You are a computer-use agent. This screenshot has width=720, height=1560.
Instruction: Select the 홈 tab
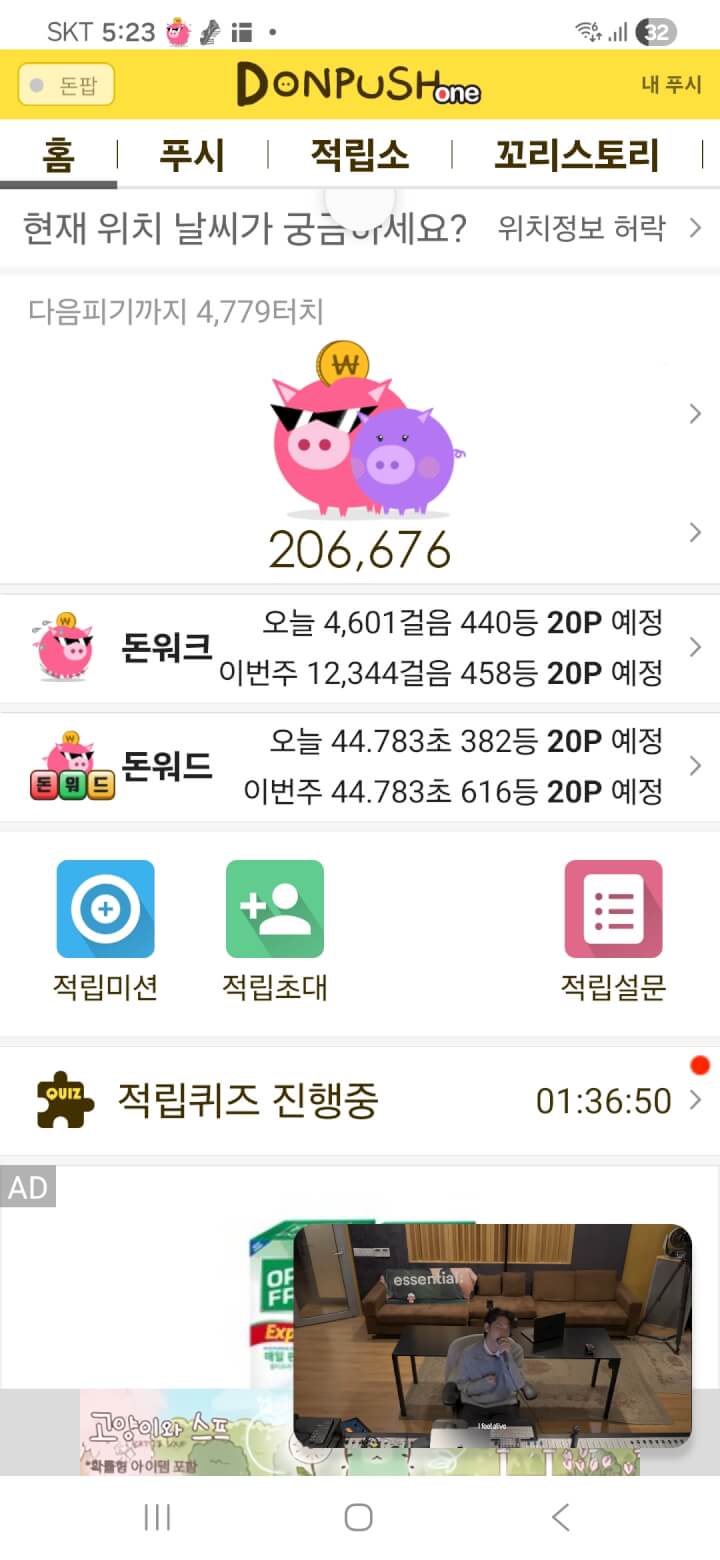(x=58, y=156)
